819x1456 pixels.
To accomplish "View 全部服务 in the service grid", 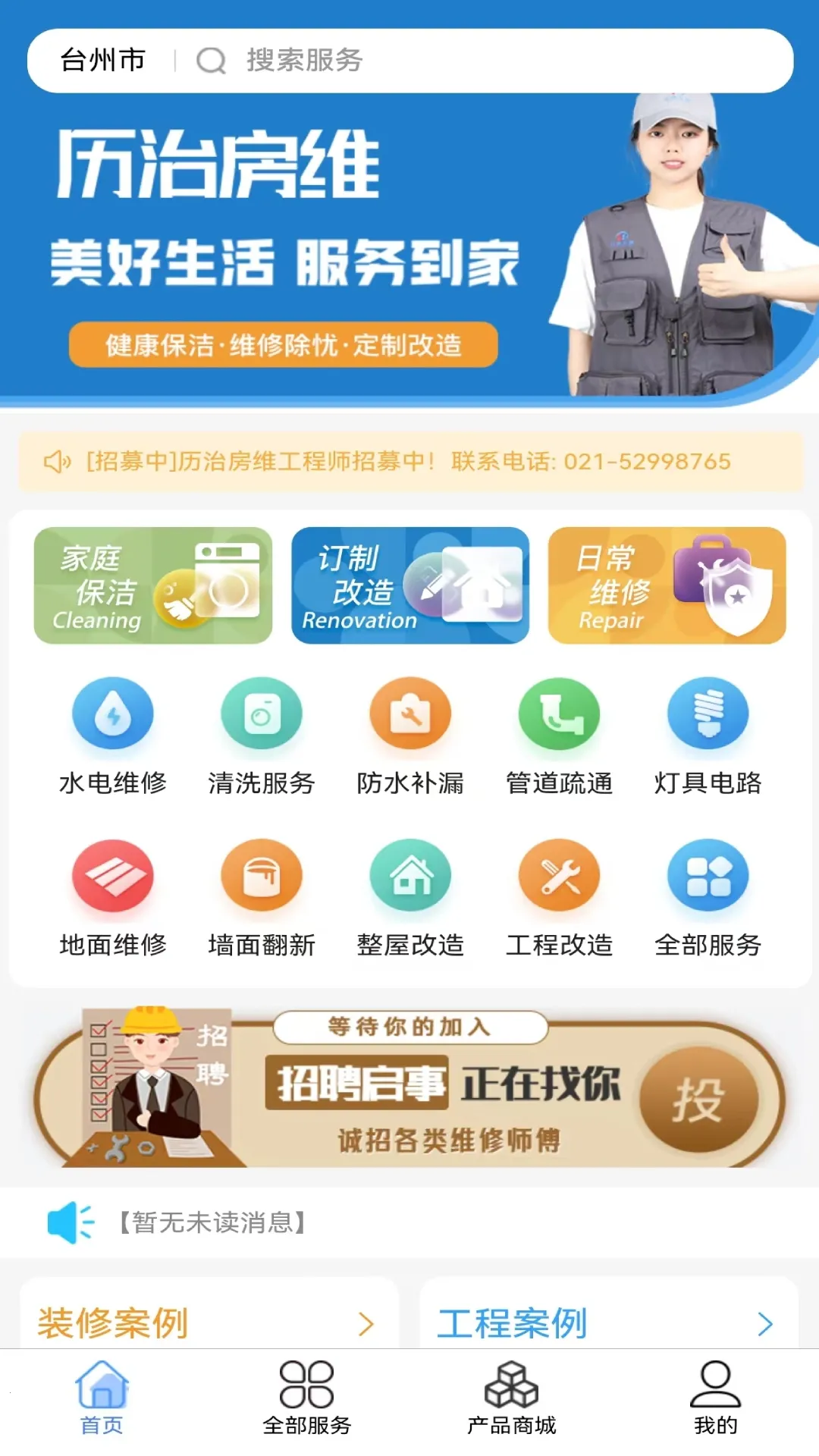I will click(x=708, y=896).
